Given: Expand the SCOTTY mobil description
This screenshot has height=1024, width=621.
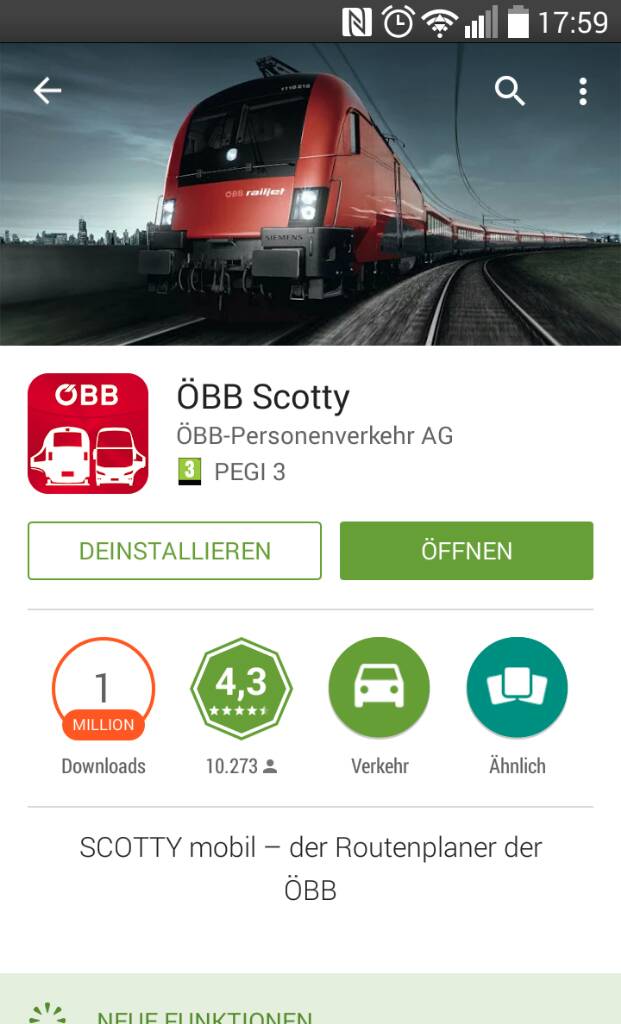Looking at the screenshot, I should click(x=310, y=869).
